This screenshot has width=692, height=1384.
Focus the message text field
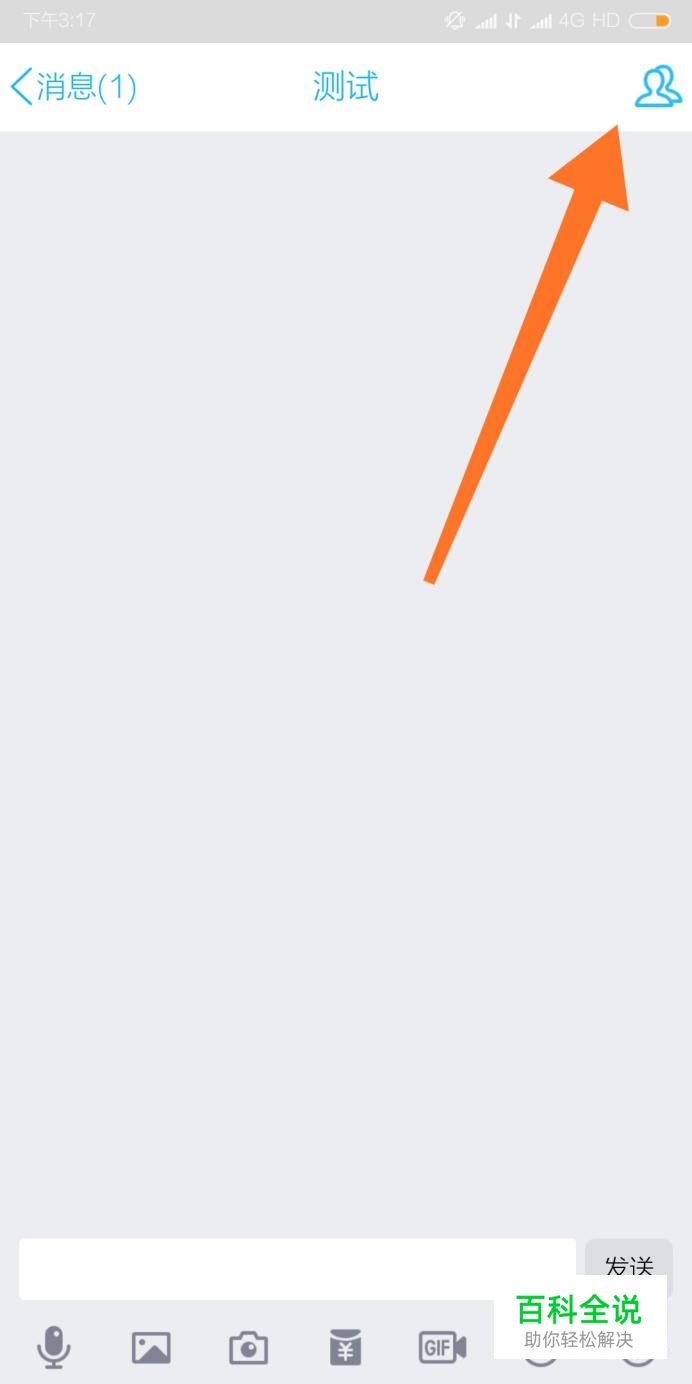(x=297, y=1269)
